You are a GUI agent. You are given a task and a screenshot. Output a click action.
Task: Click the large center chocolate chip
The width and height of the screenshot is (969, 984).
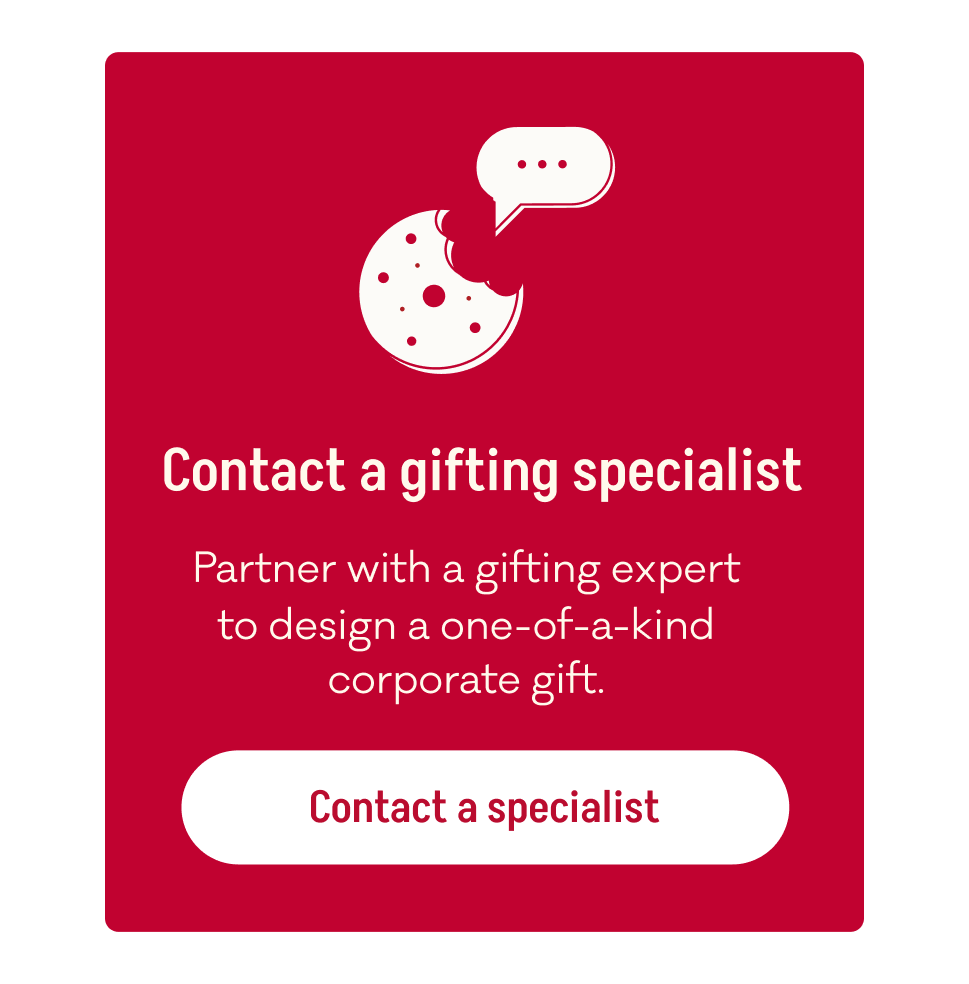[x=432, y=293]
